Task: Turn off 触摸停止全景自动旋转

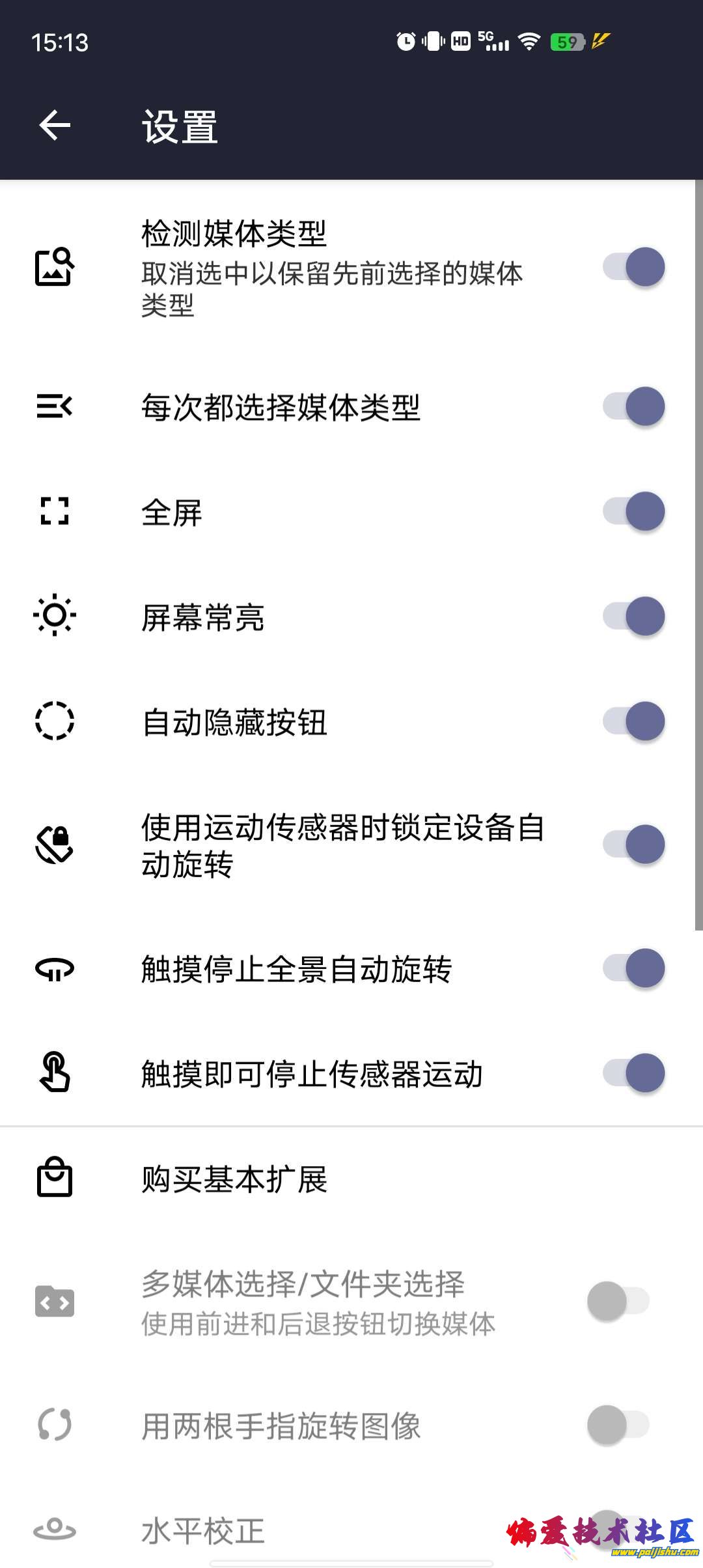Action: [633, 968]
